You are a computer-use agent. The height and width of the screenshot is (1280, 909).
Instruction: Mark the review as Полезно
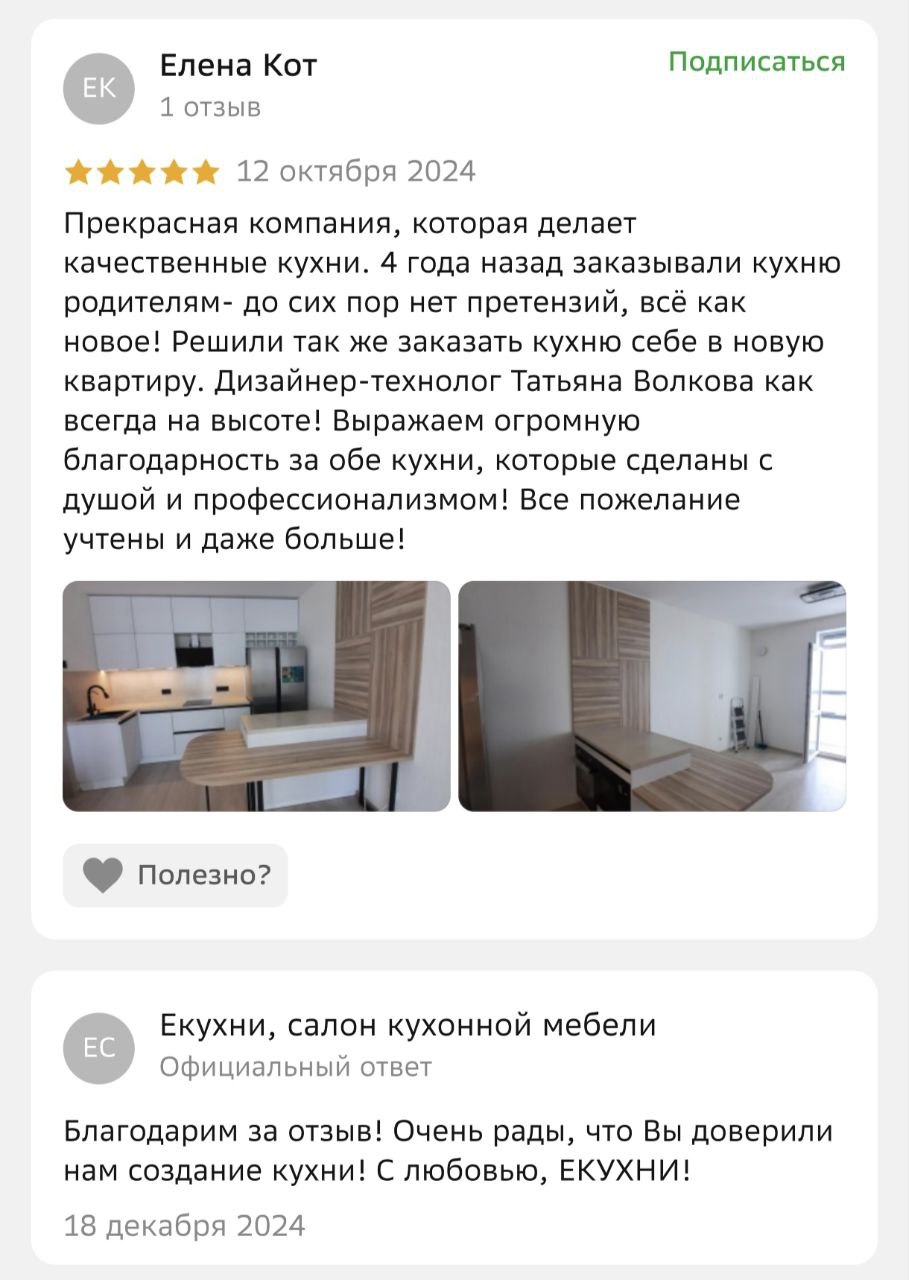[176, 875]
